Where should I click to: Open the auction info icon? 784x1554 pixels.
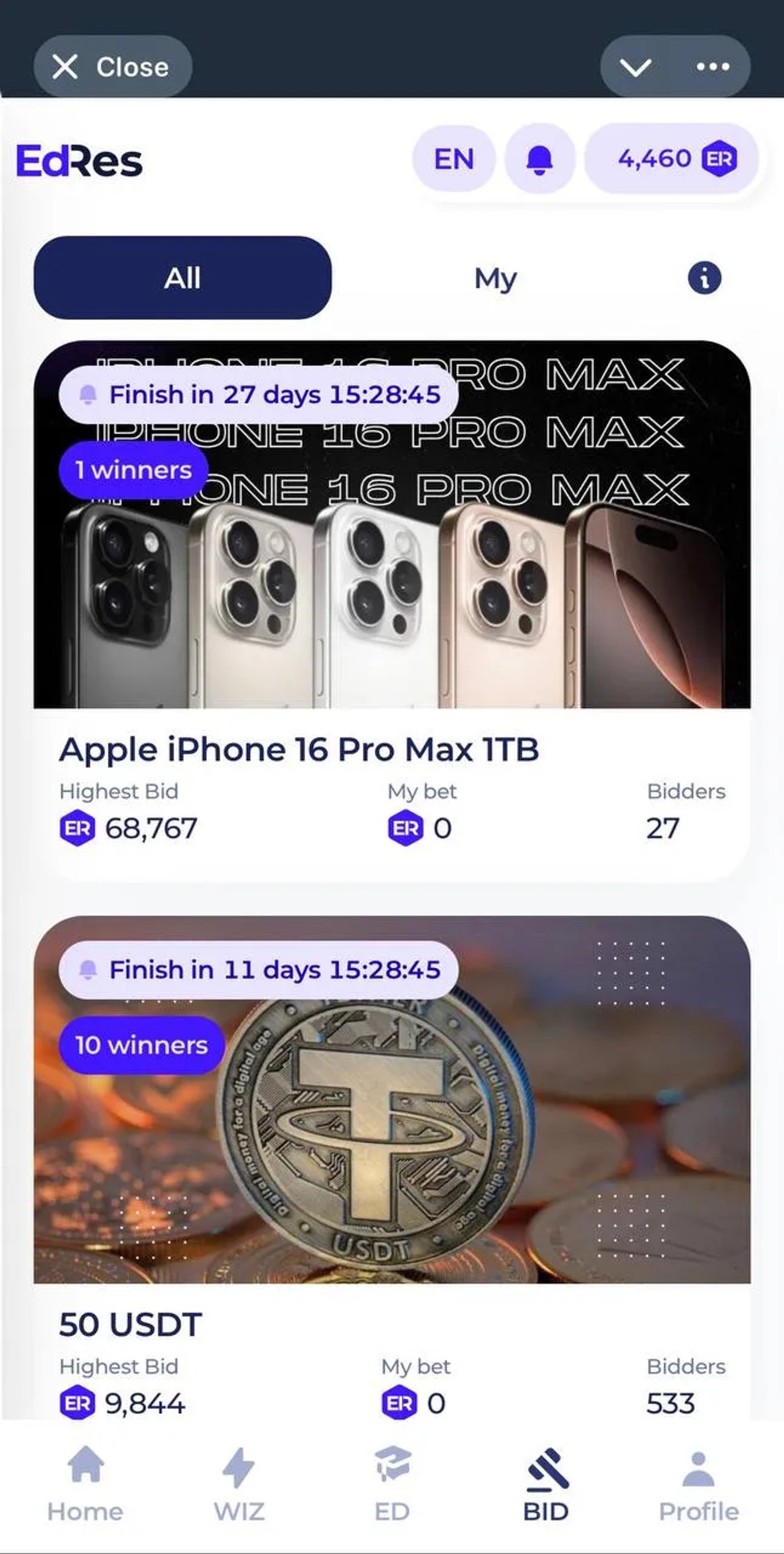(704, 278)
